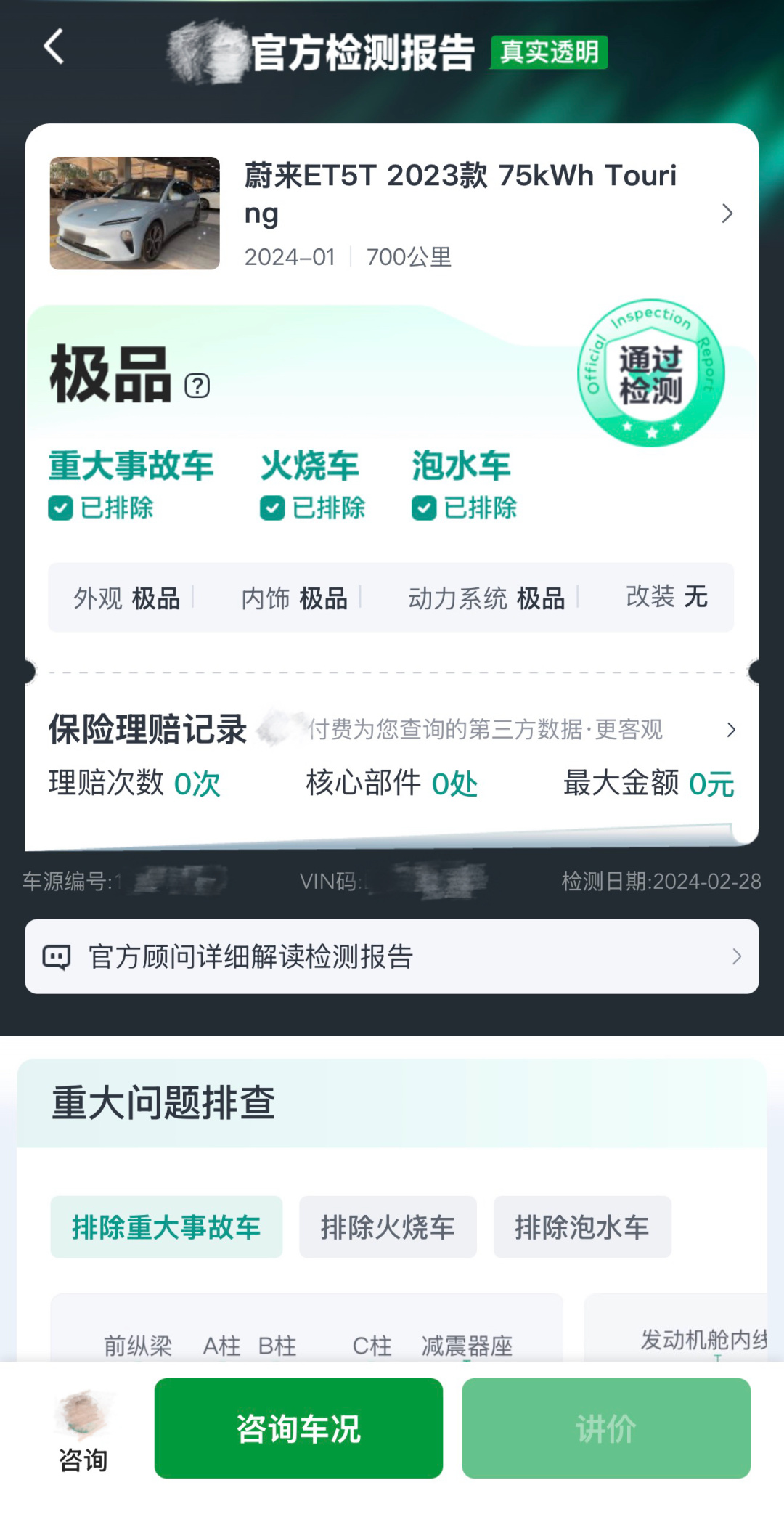Switch to the 排除泡水车 tab
Image resolution: width=784 pixels, height=1525 pixels.
[582, 1227]
